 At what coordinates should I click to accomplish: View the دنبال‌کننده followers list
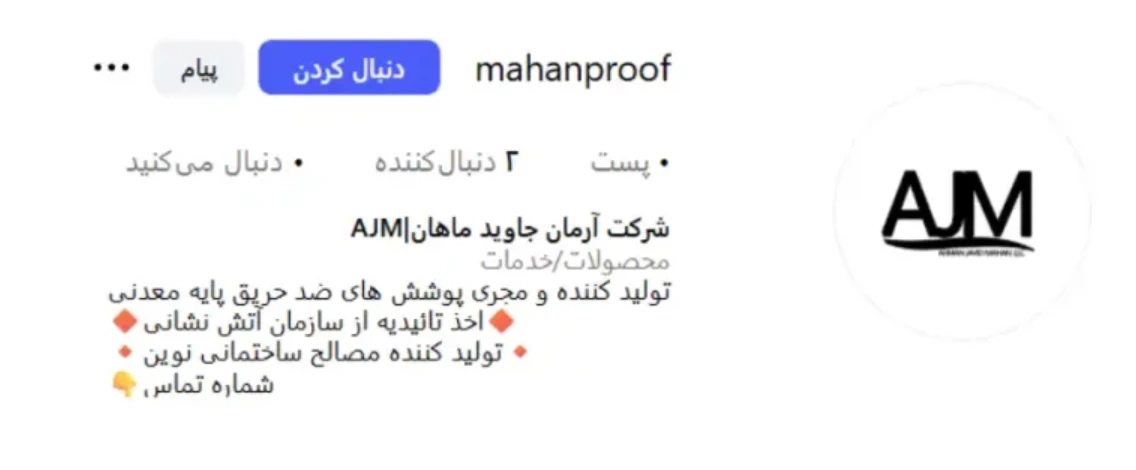[x=447, y=162]
